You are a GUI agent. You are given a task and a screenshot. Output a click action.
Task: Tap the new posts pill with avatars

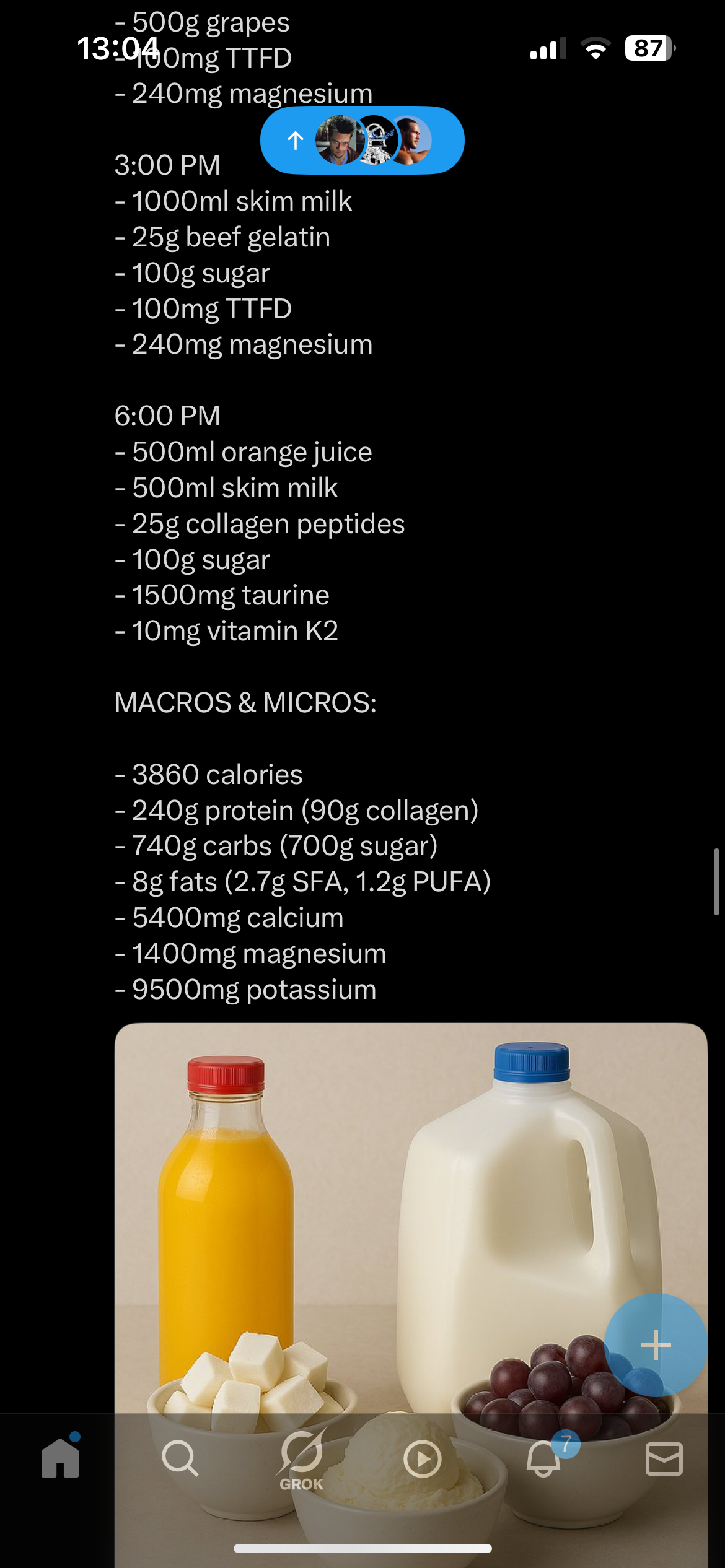pos(362,140)
